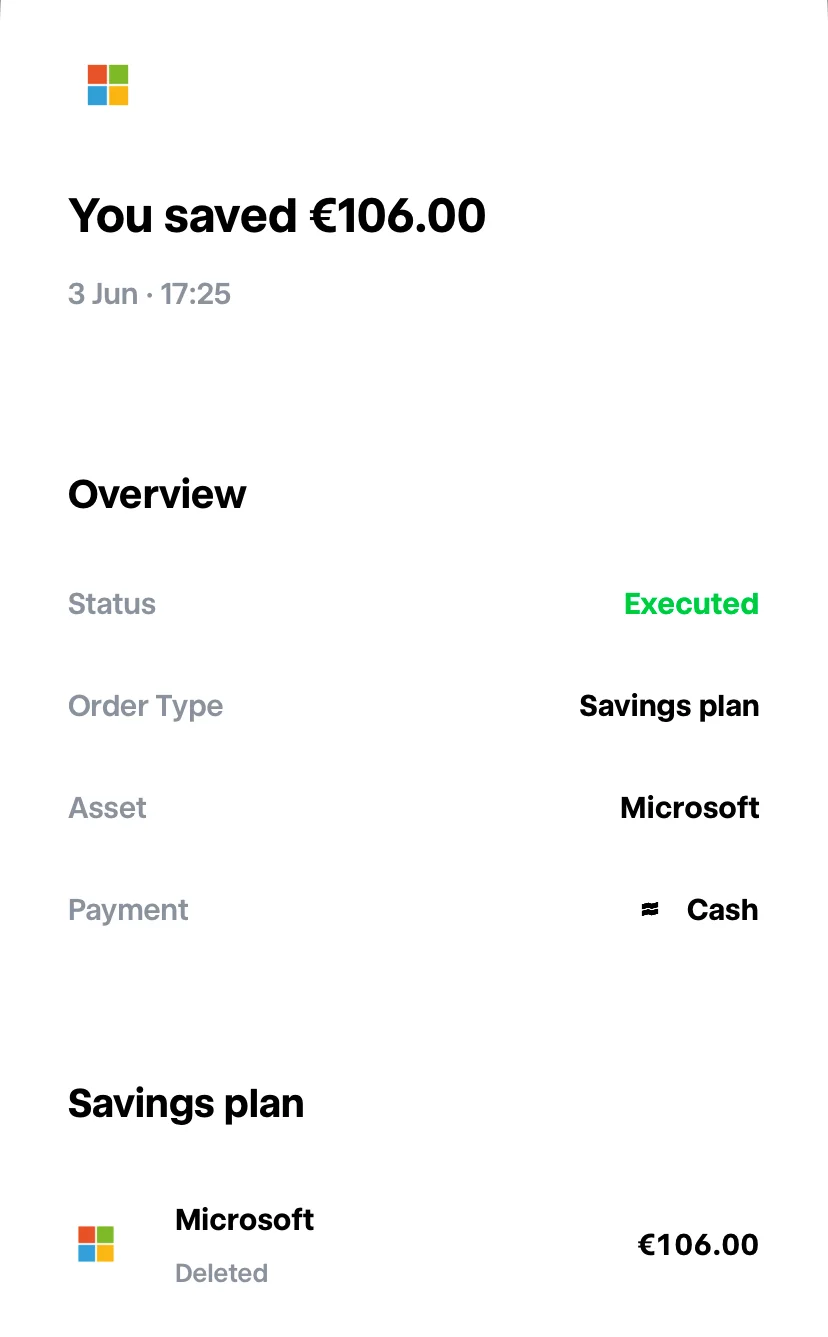Tap the €106.00 amount in Savings plan
This screenshot has width=828, height=1337.
click(698, 1244)
